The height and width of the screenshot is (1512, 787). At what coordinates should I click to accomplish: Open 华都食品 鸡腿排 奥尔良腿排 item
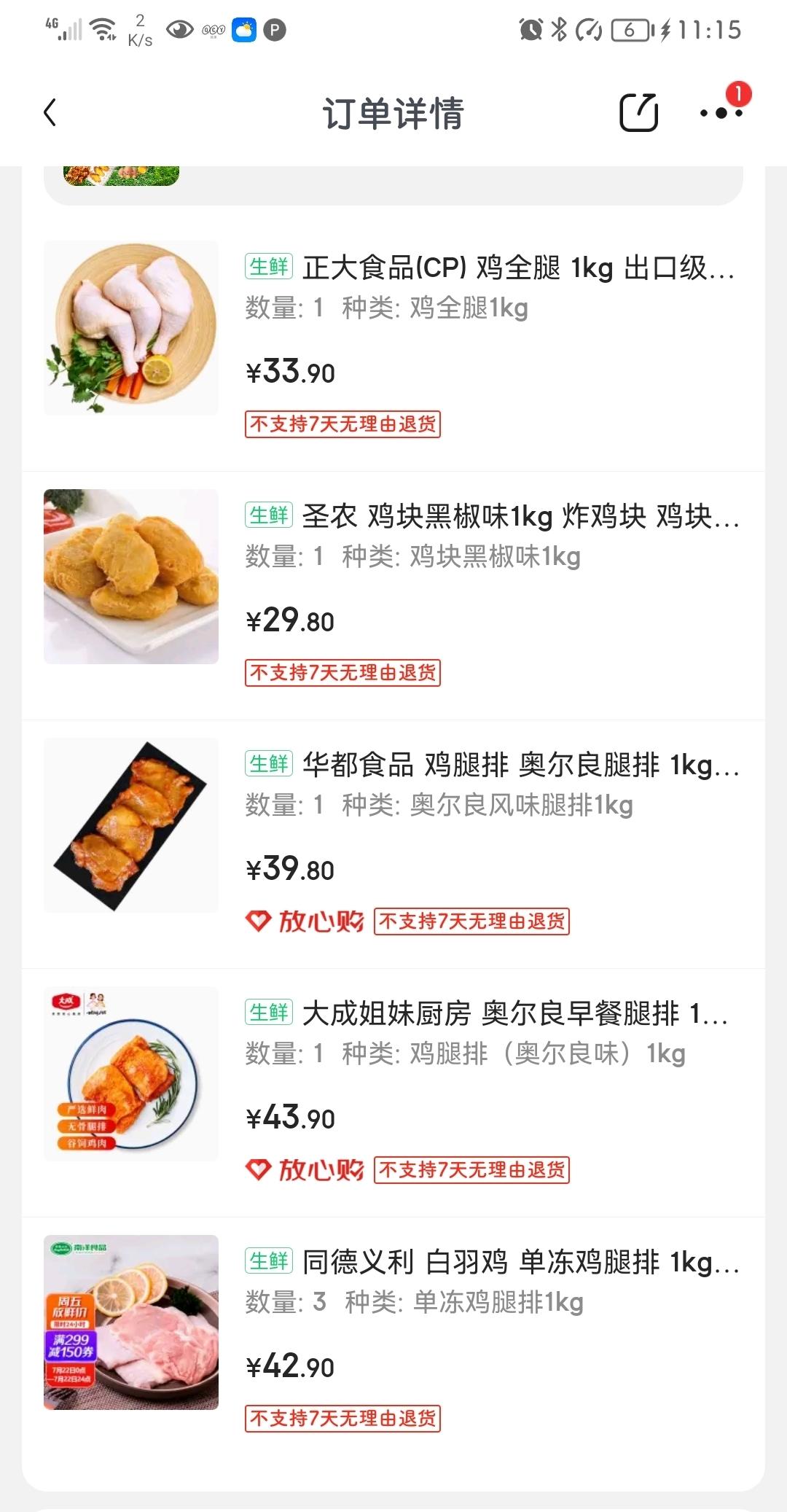(x=520, y=765)
